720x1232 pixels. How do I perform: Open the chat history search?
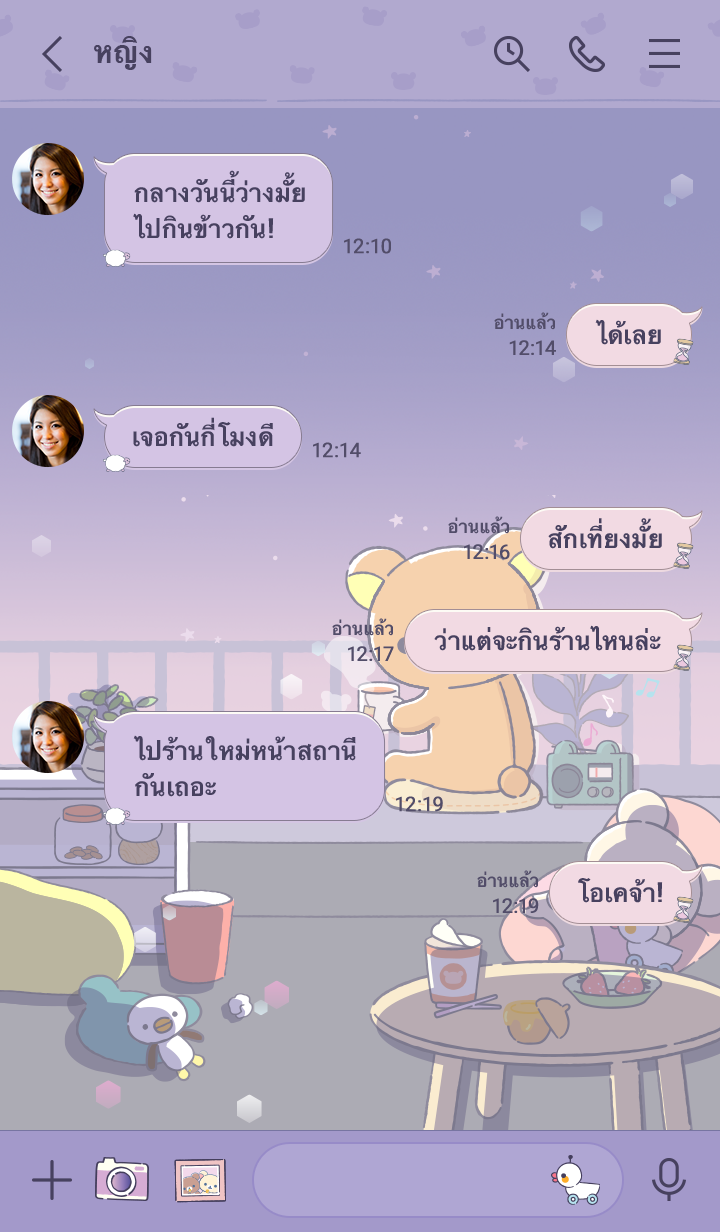tap(511, 54)
